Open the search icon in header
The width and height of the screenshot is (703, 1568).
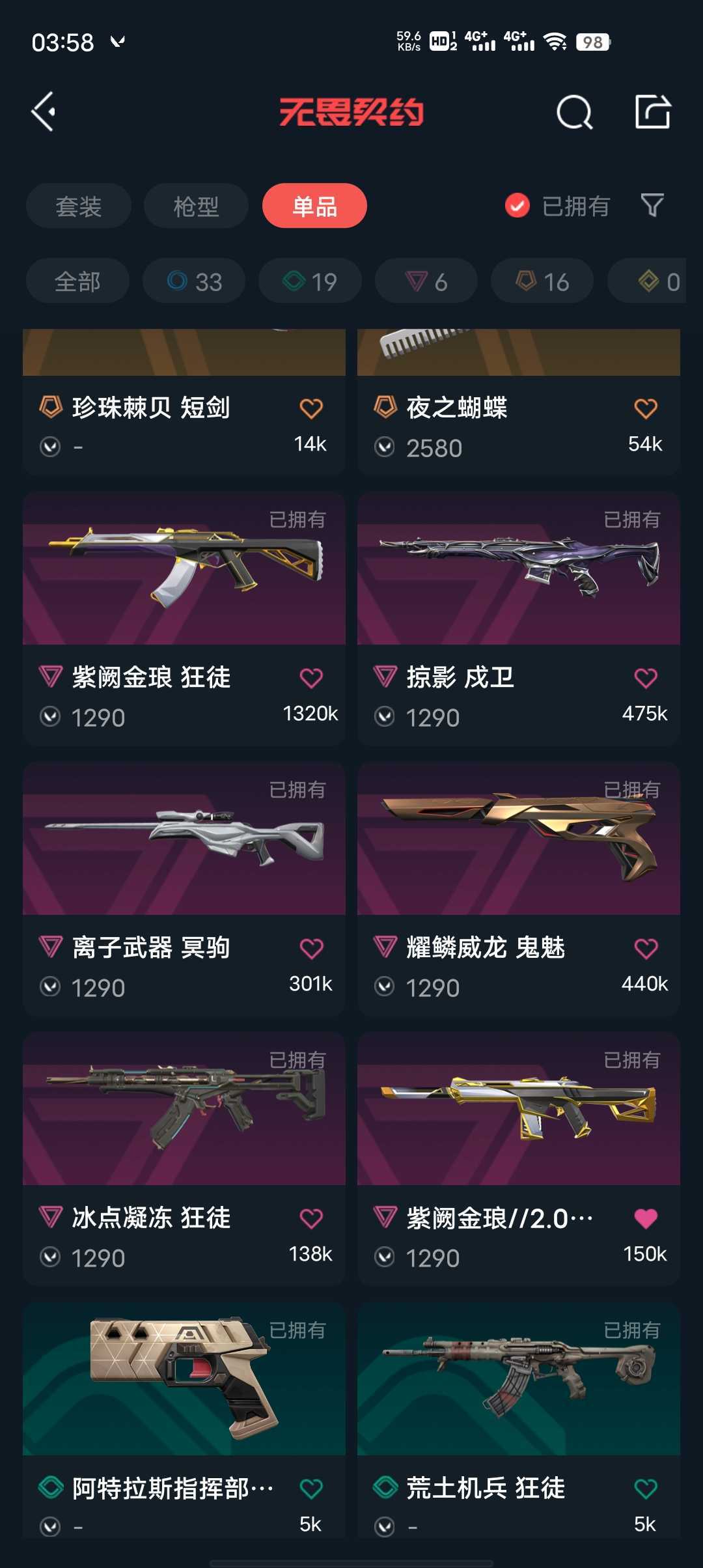575,112
